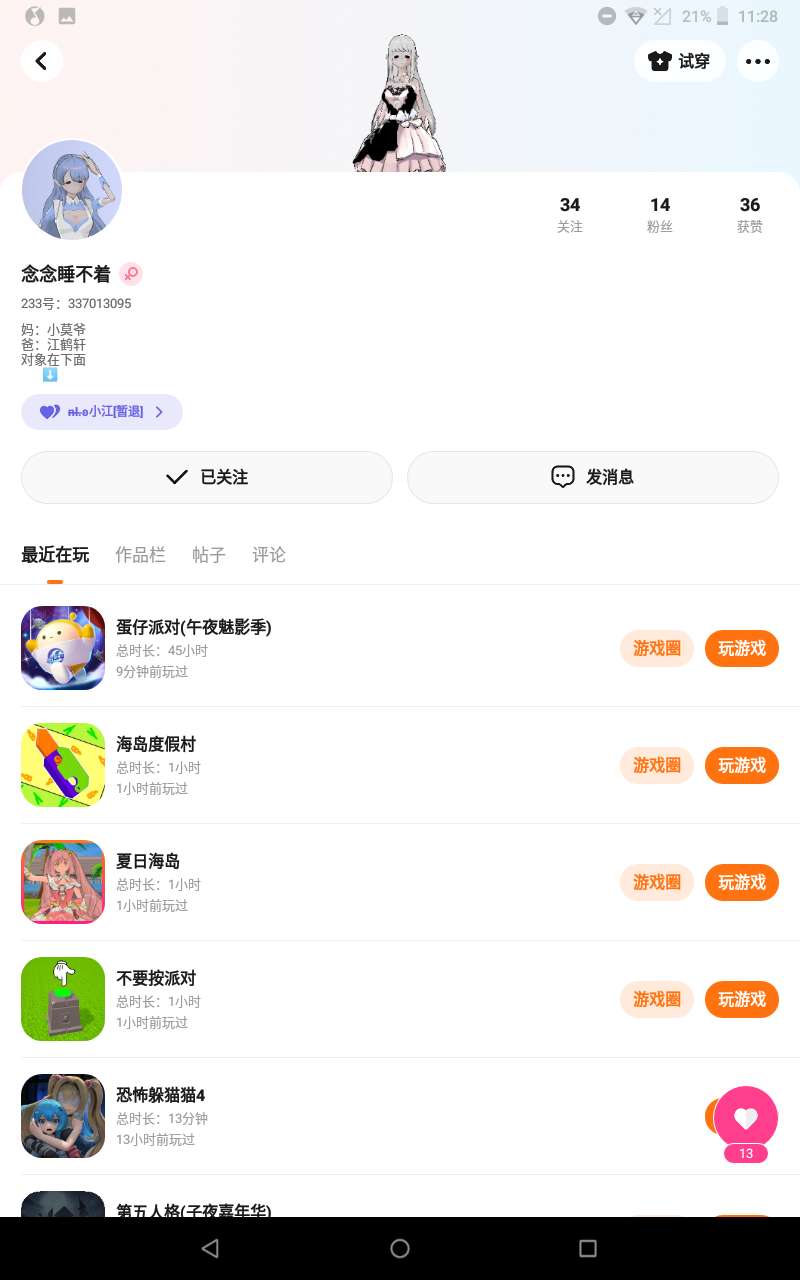Go back using the top-left arrow
Screen dimensions: 800x1280
click(41, 61)
